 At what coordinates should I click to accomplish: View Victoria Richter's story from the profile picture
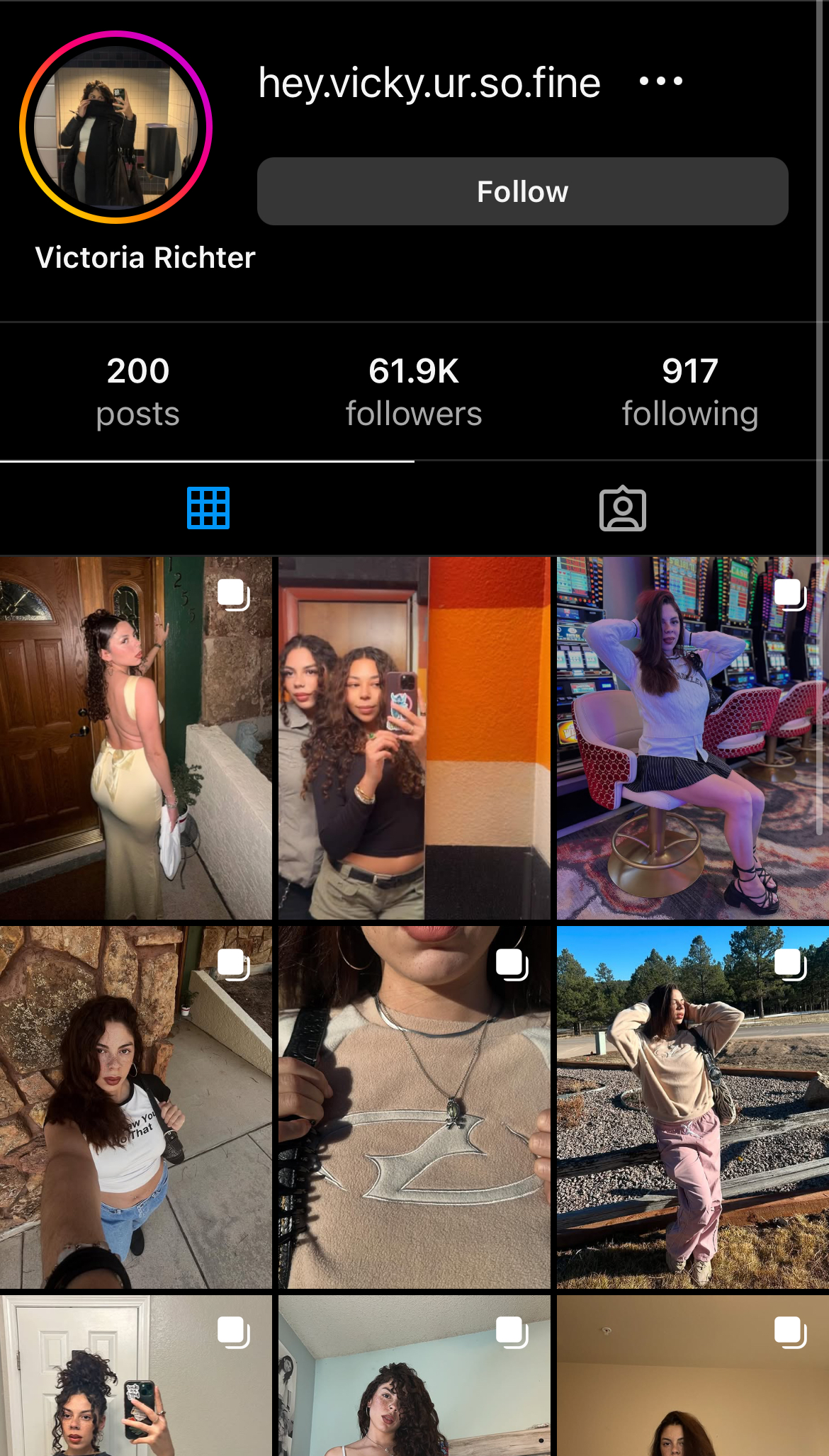point(116,128)
